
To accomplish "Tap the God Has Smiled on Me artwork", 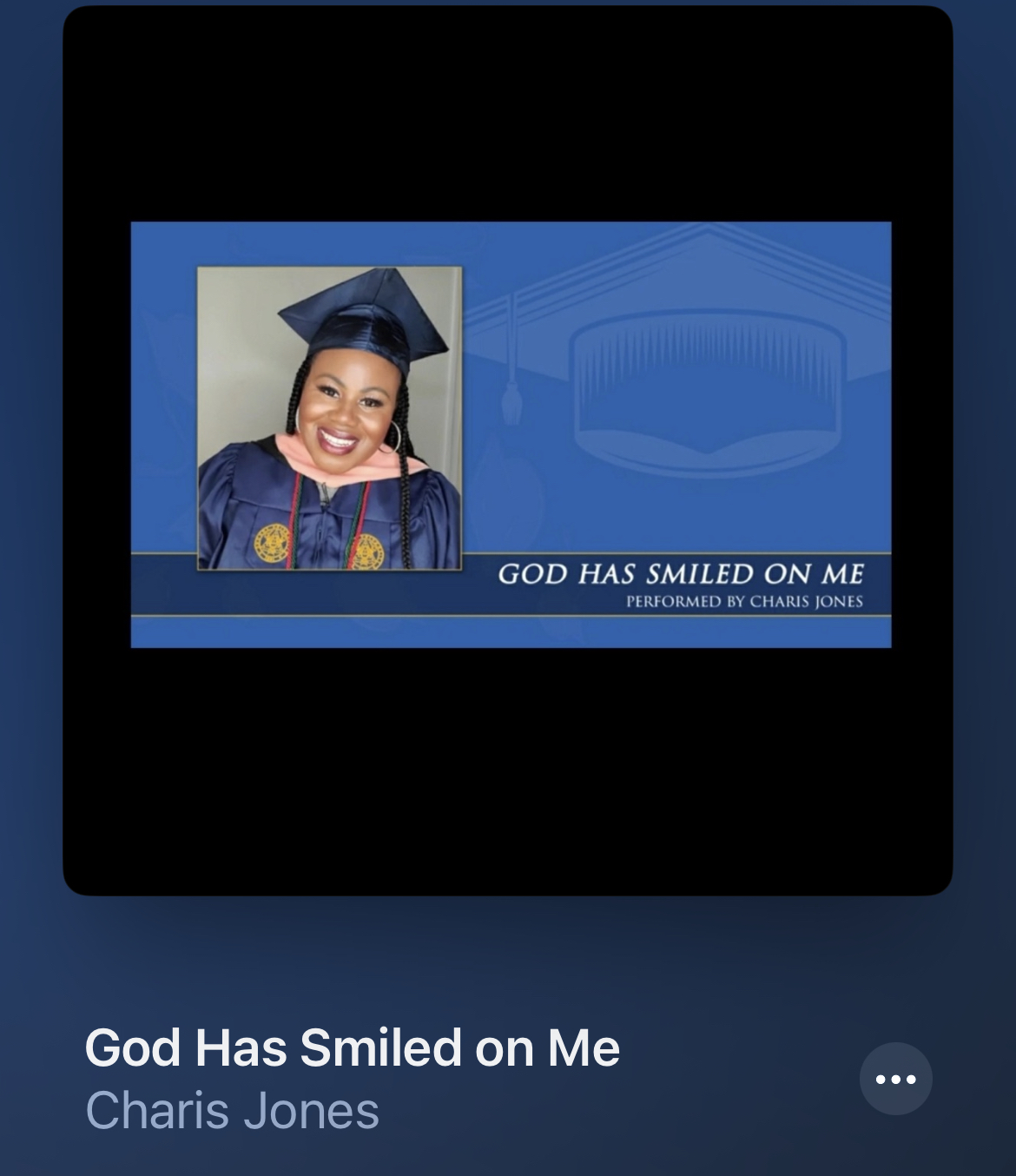I will [x=508, y=450].
